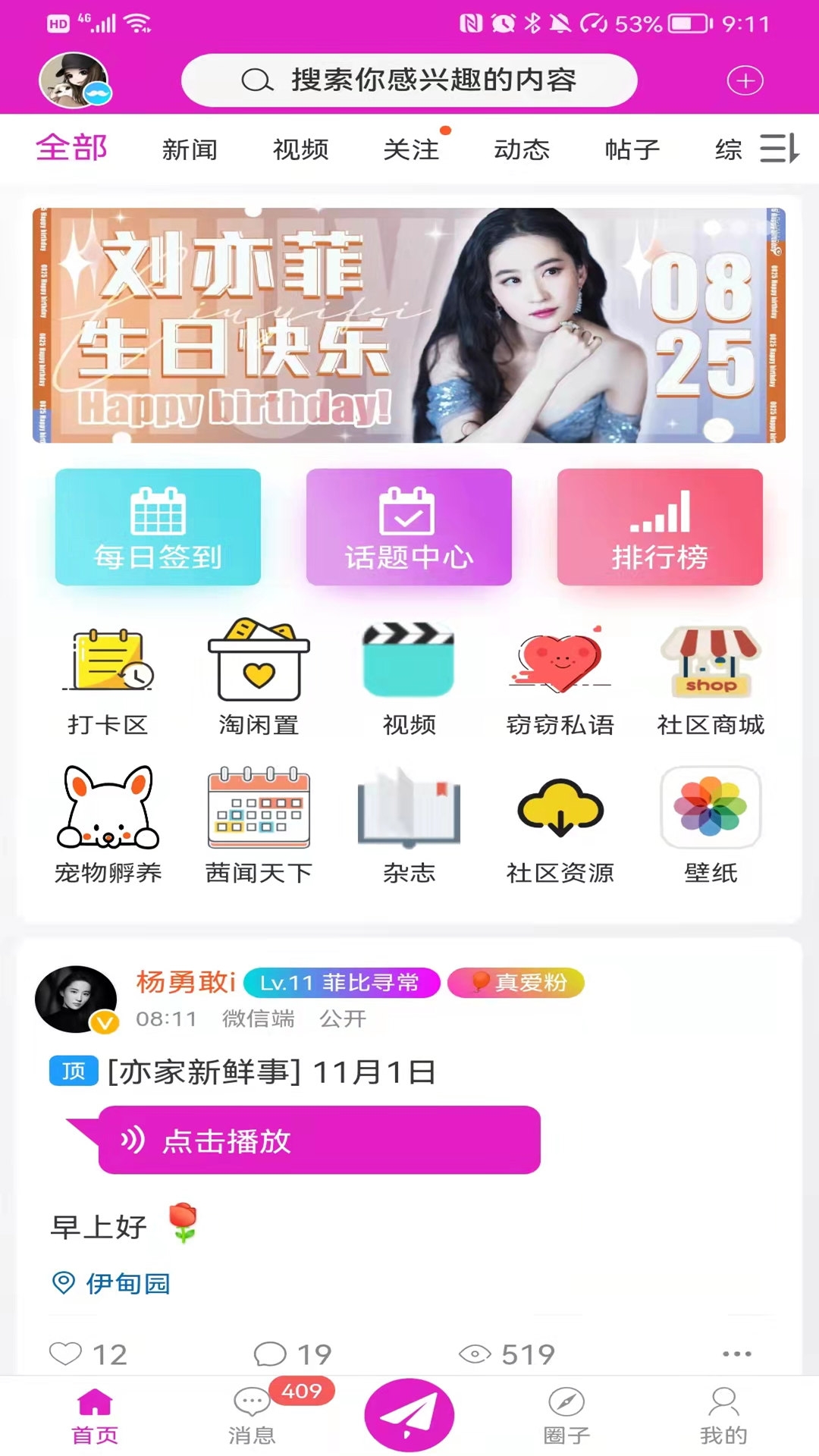Play the voice clip 点击播放
Image resolution: width=819 pixels, height=1456 pixels.
pyautogui.click(x=318, y=1140)
